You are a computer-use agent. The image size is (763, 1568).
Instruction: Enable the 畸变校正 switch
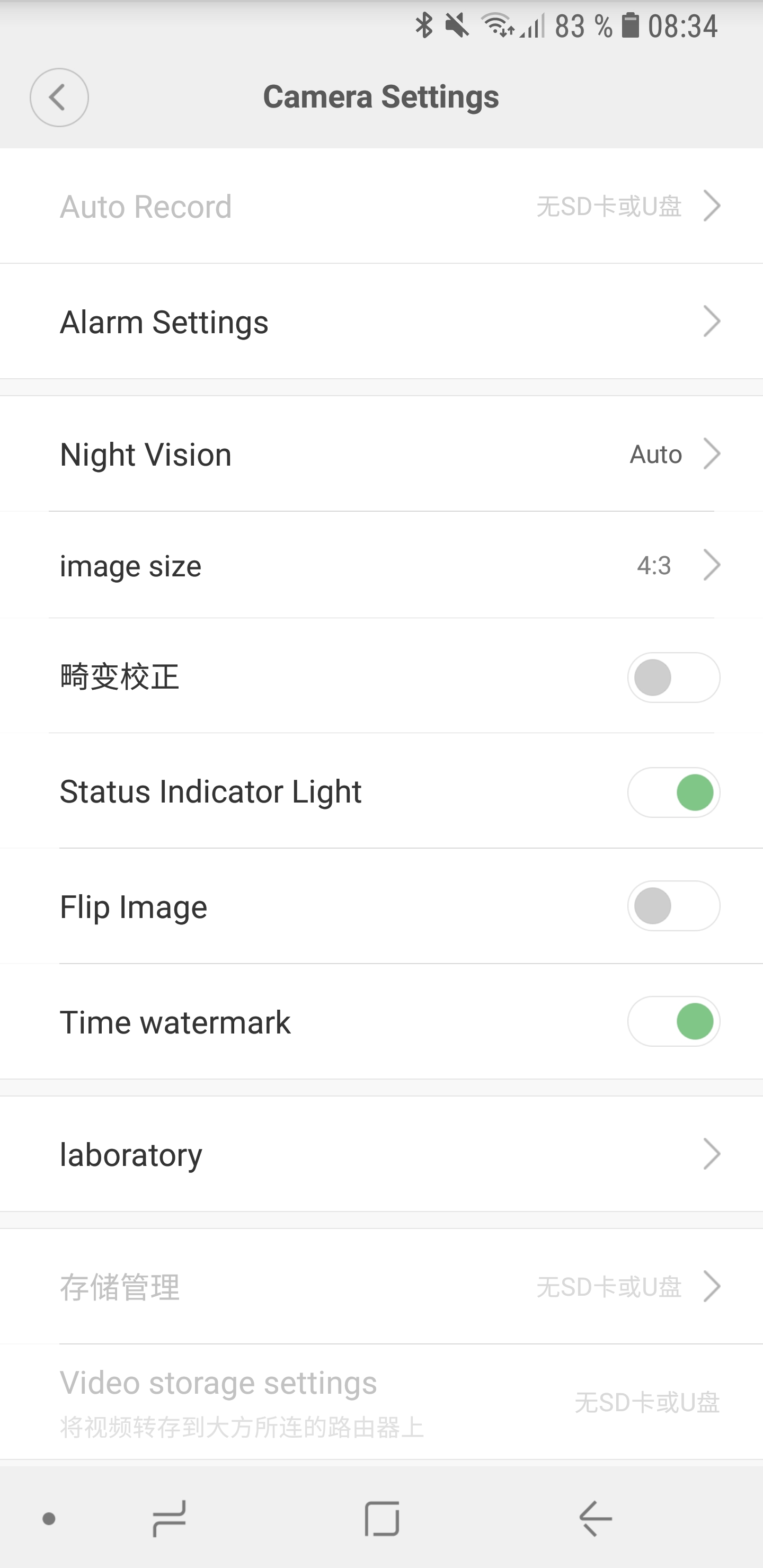pyautogui.click(x=673, y=678)
